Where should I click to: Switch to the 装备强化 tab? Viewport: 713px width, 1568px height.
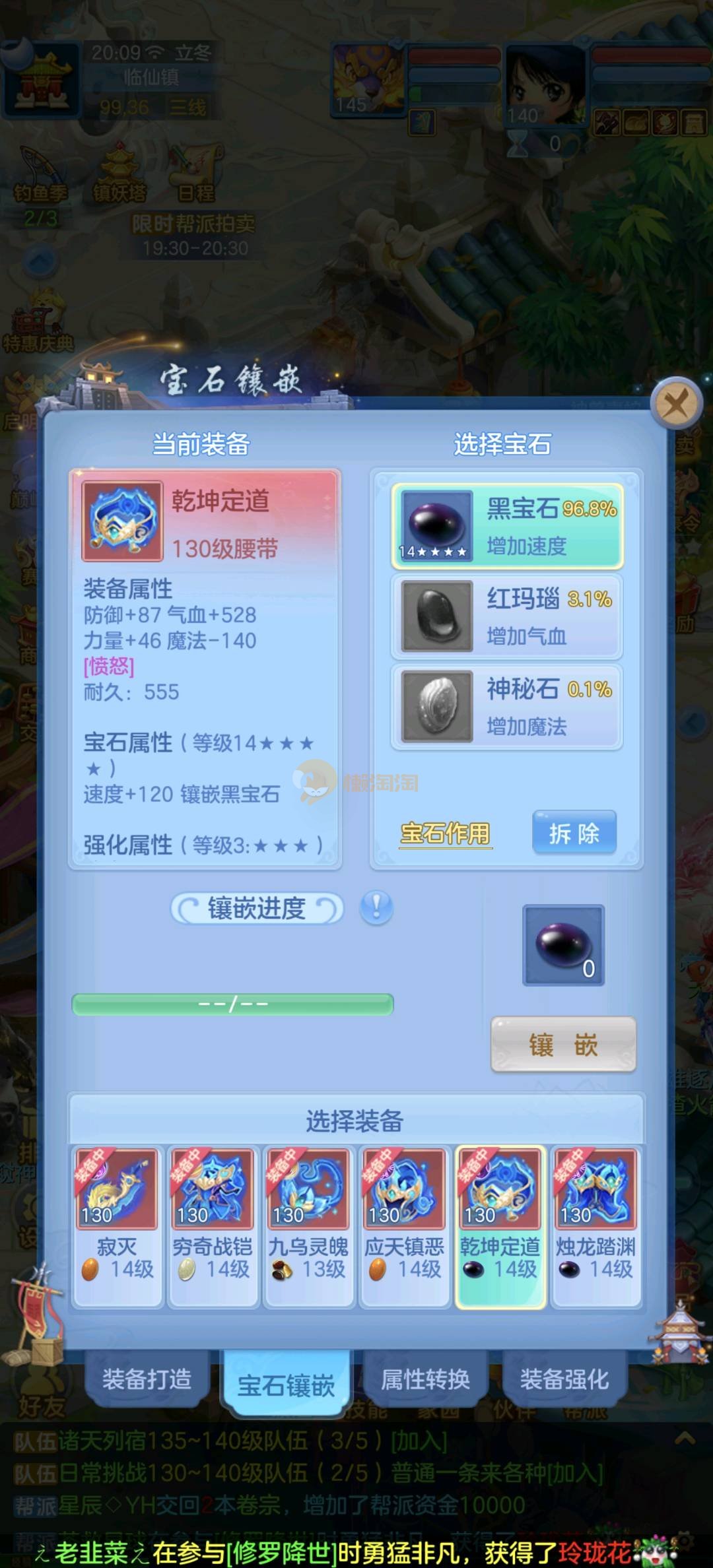[x=564, y=1379]
